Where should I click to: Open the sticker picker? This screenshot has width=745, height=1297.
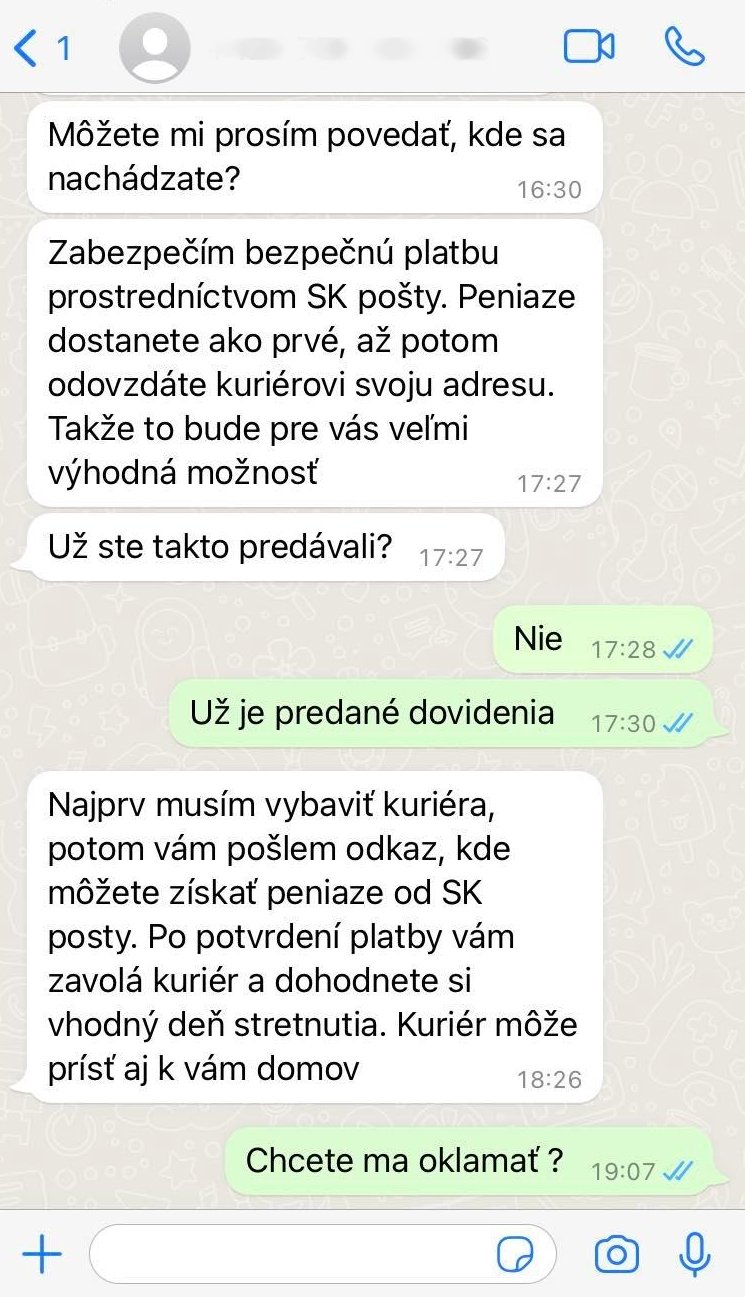(x=516, y=1254)
